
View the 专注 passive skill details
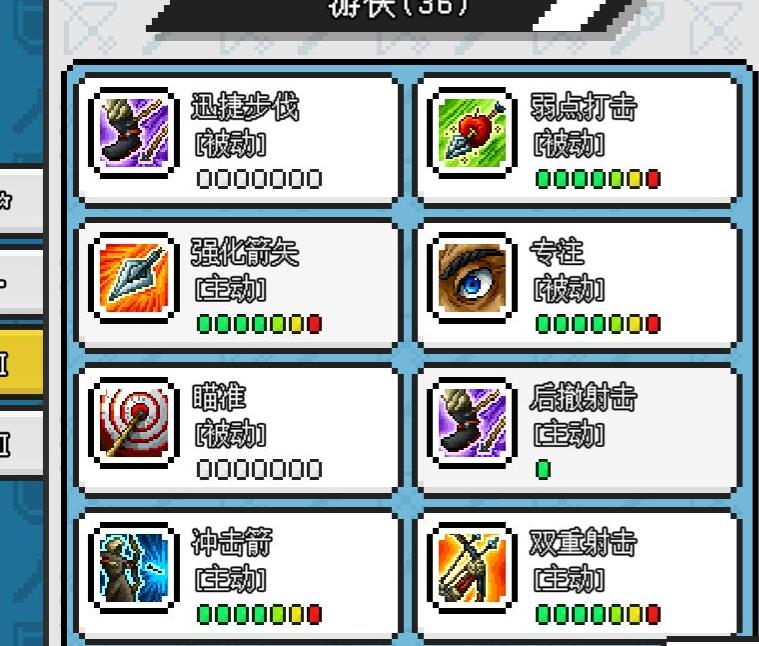(x=578, y=282)
